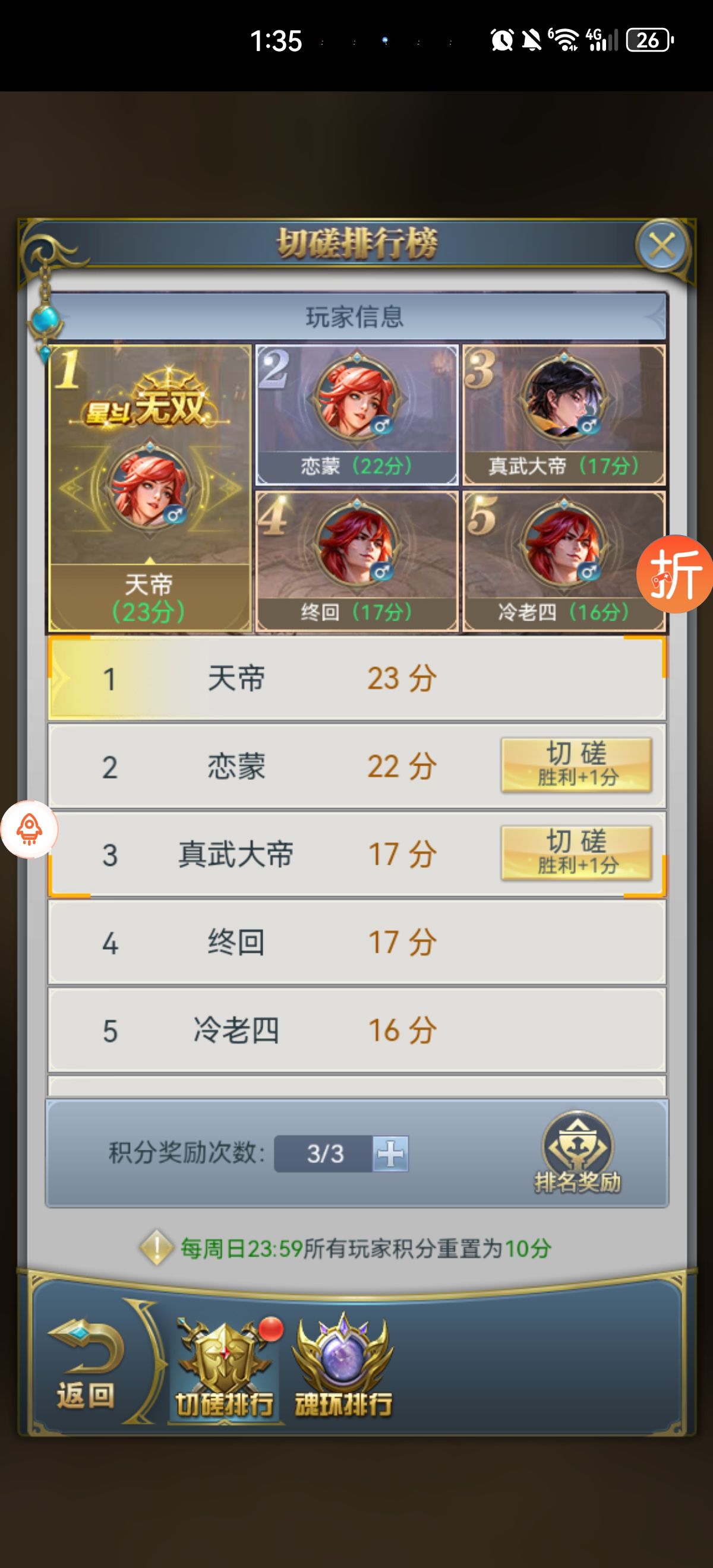Switch to the 切磋排行 tab

point(224,1371)
